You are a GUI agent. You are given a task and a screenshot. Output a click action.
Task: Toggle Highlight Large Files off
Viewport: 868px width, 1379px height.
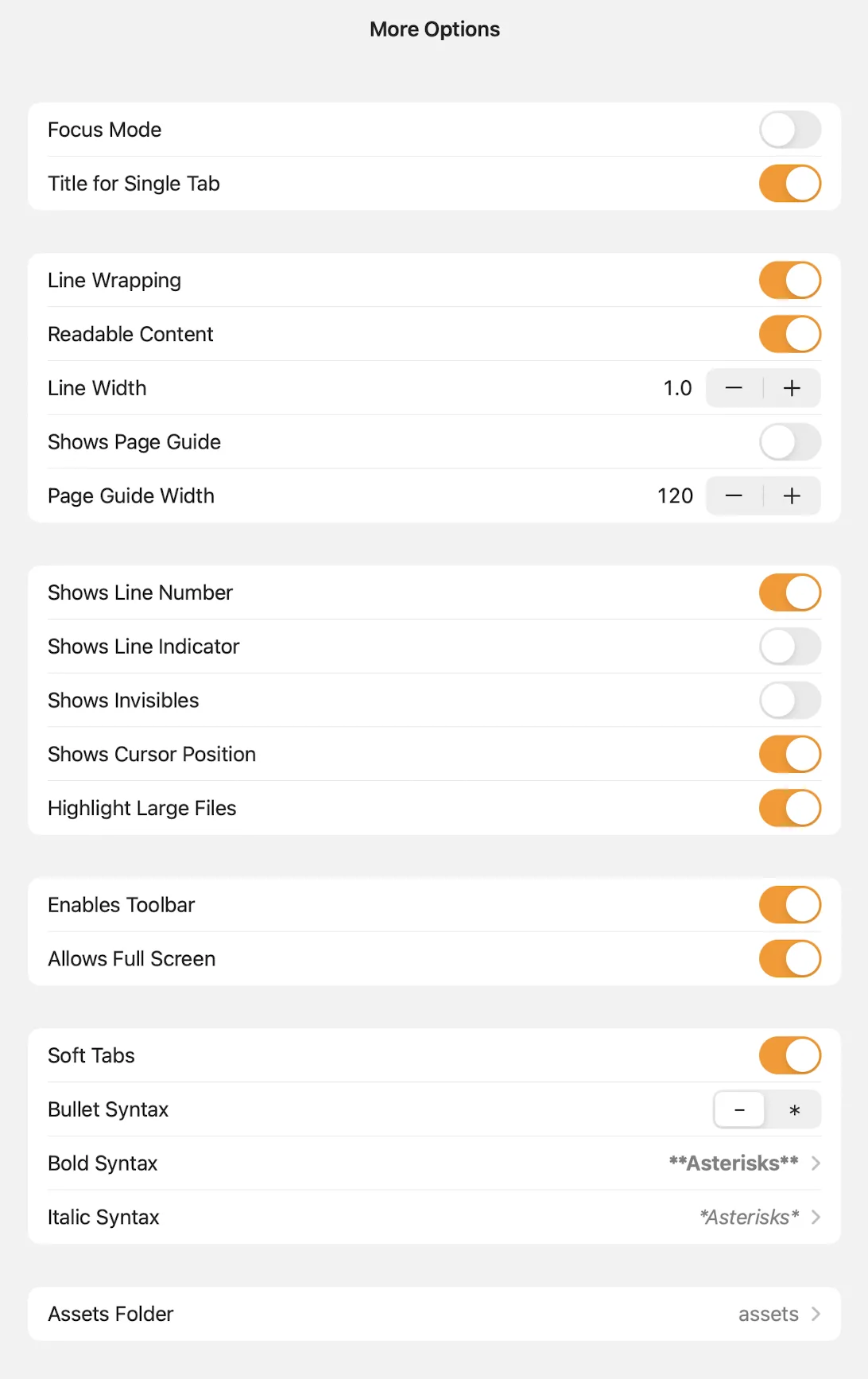point(789,808)
